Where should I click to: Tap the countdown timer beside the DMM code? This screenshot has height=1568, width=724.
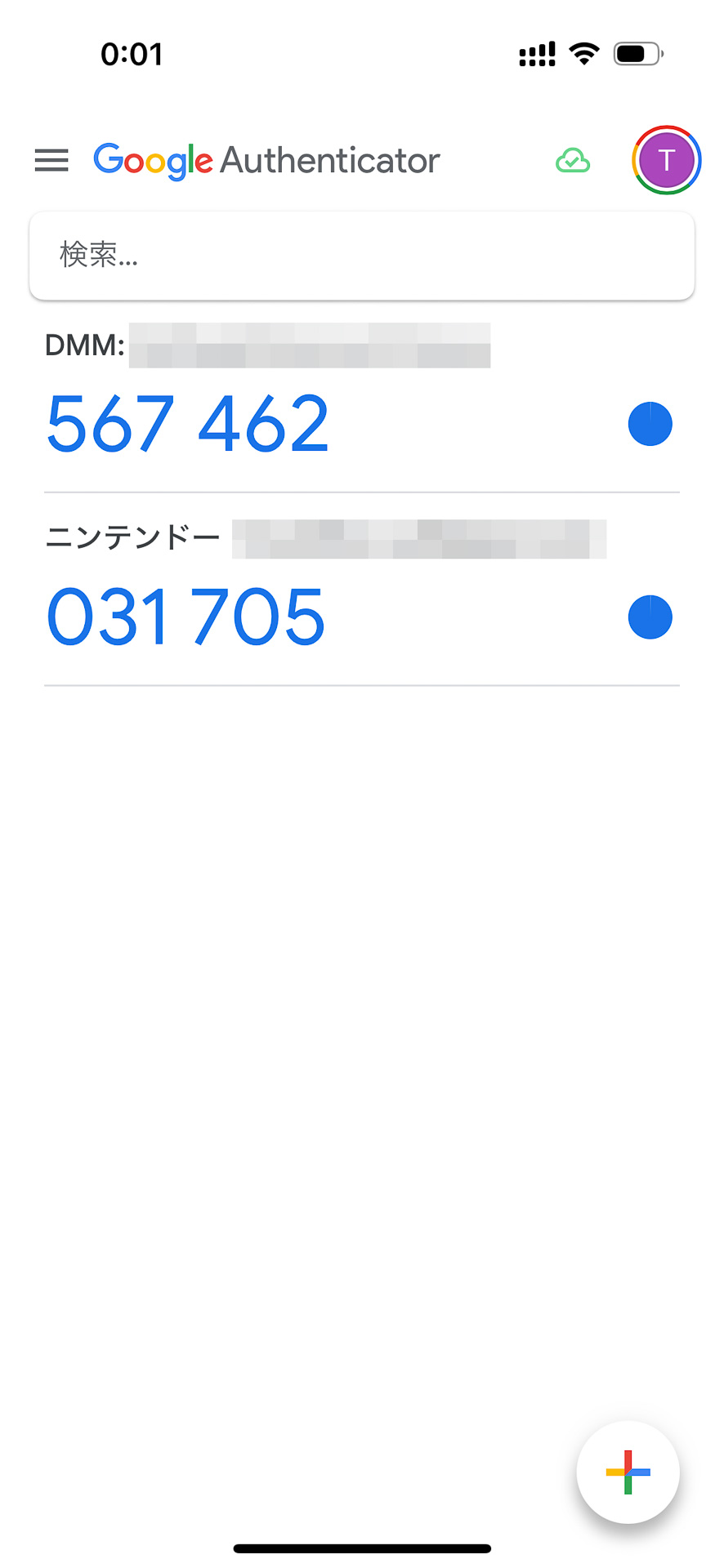click(x=650, y=424)
